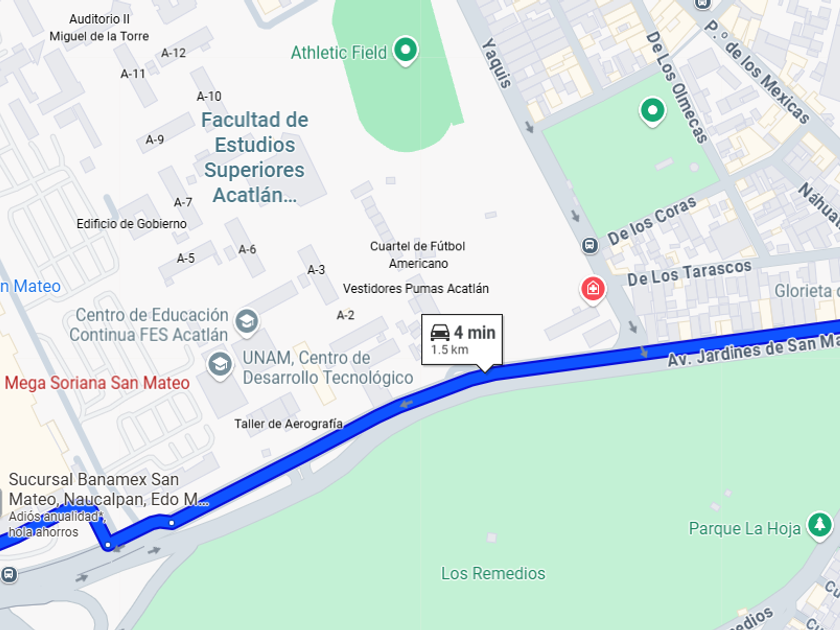Select UNAM Centro de Desarrollo Tecnológico marker

coord(219,365)
